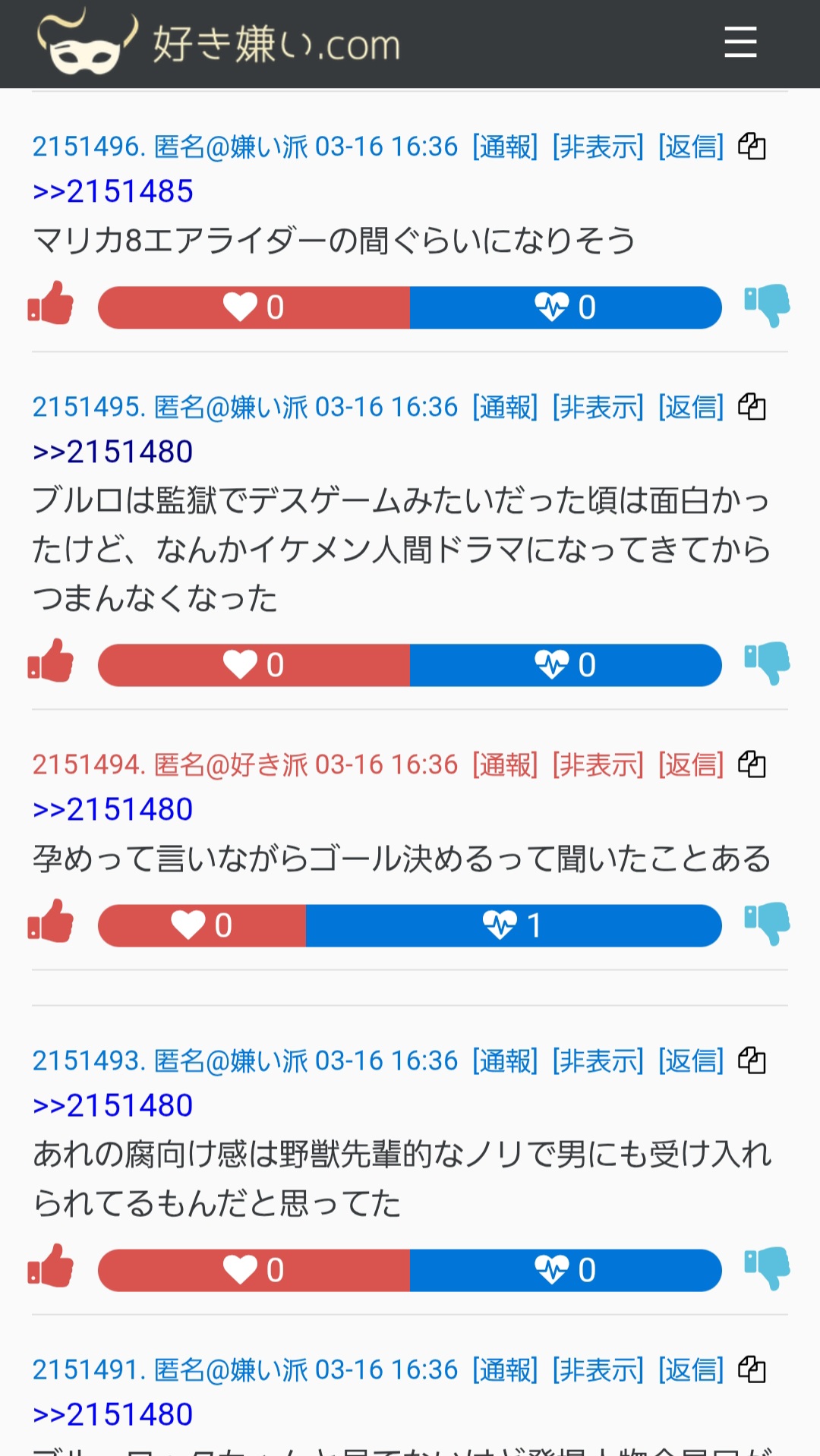The height and width of the screenshot is (1456, 820).
Task: Thumbs up comment 2151494
Action: coord(51,922)
